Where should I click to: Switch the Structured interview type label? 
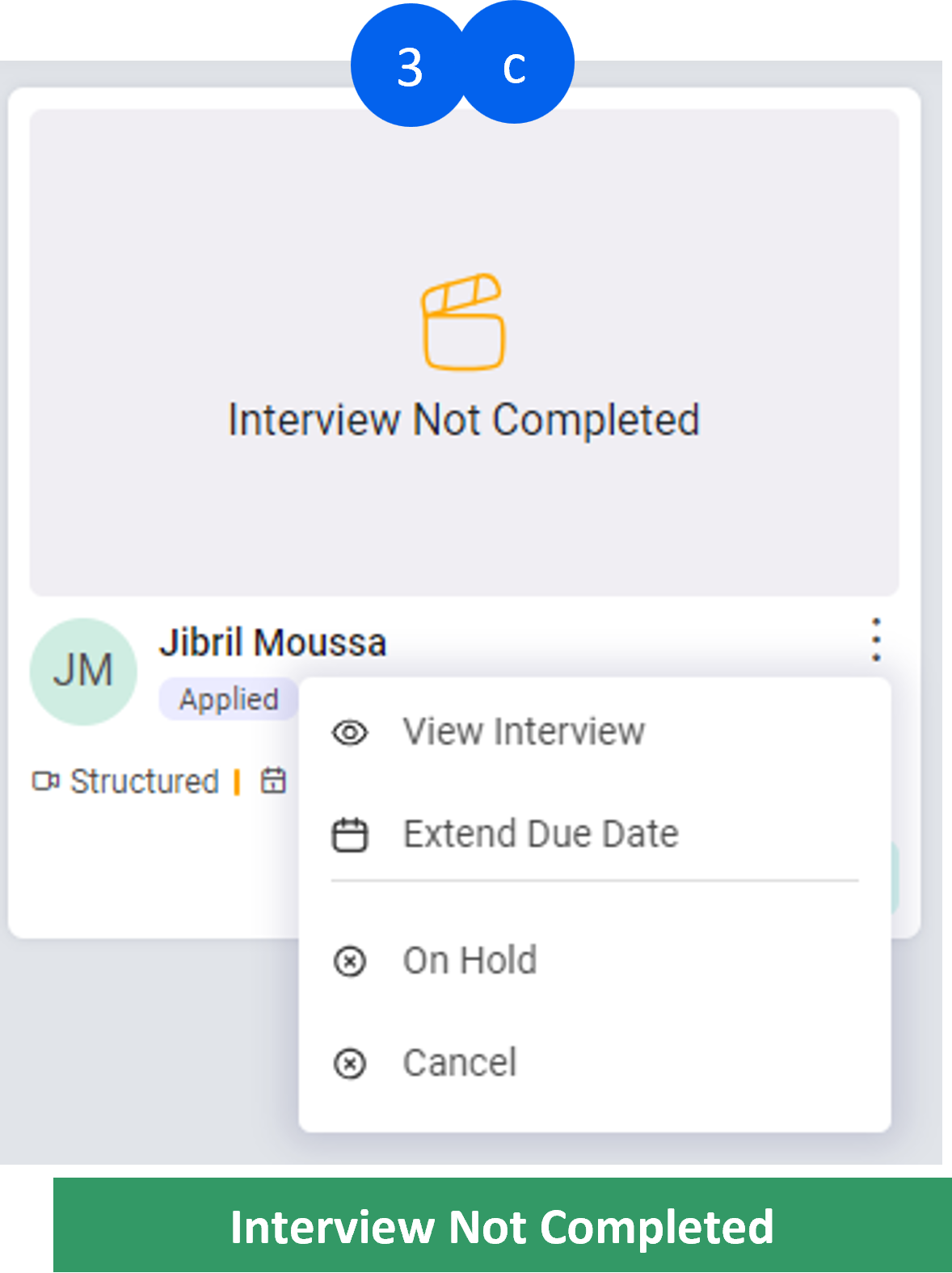click(143, 780)
